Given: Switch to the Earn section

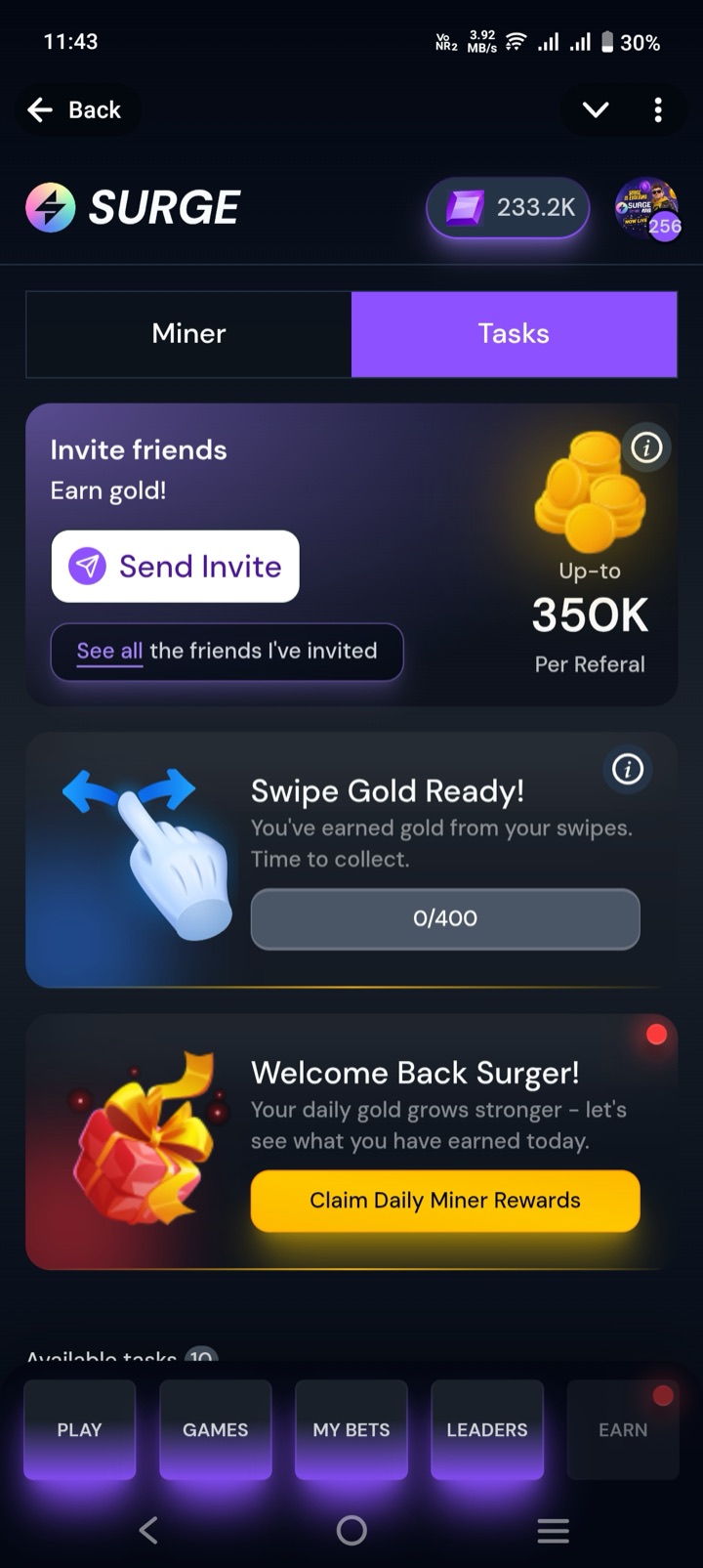Looking at the screenshot, I should click(623, 1429).
